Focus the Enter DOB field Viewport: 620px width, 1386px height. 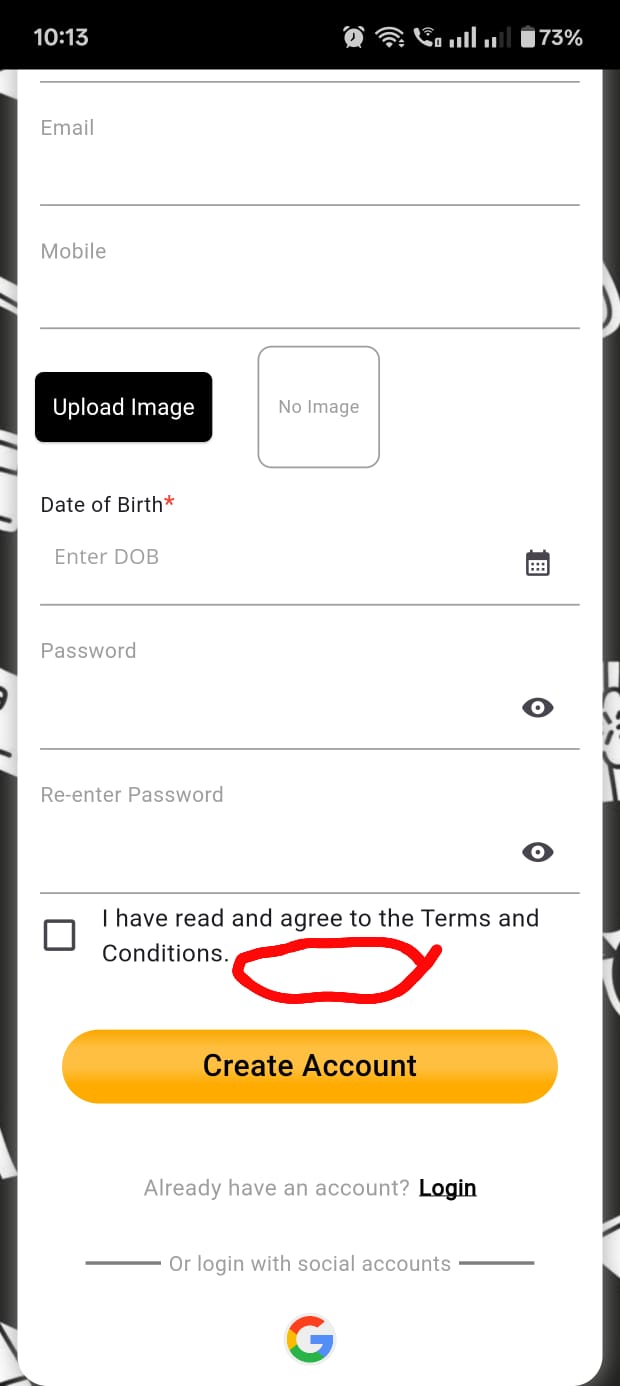click(x=280, y=558)
